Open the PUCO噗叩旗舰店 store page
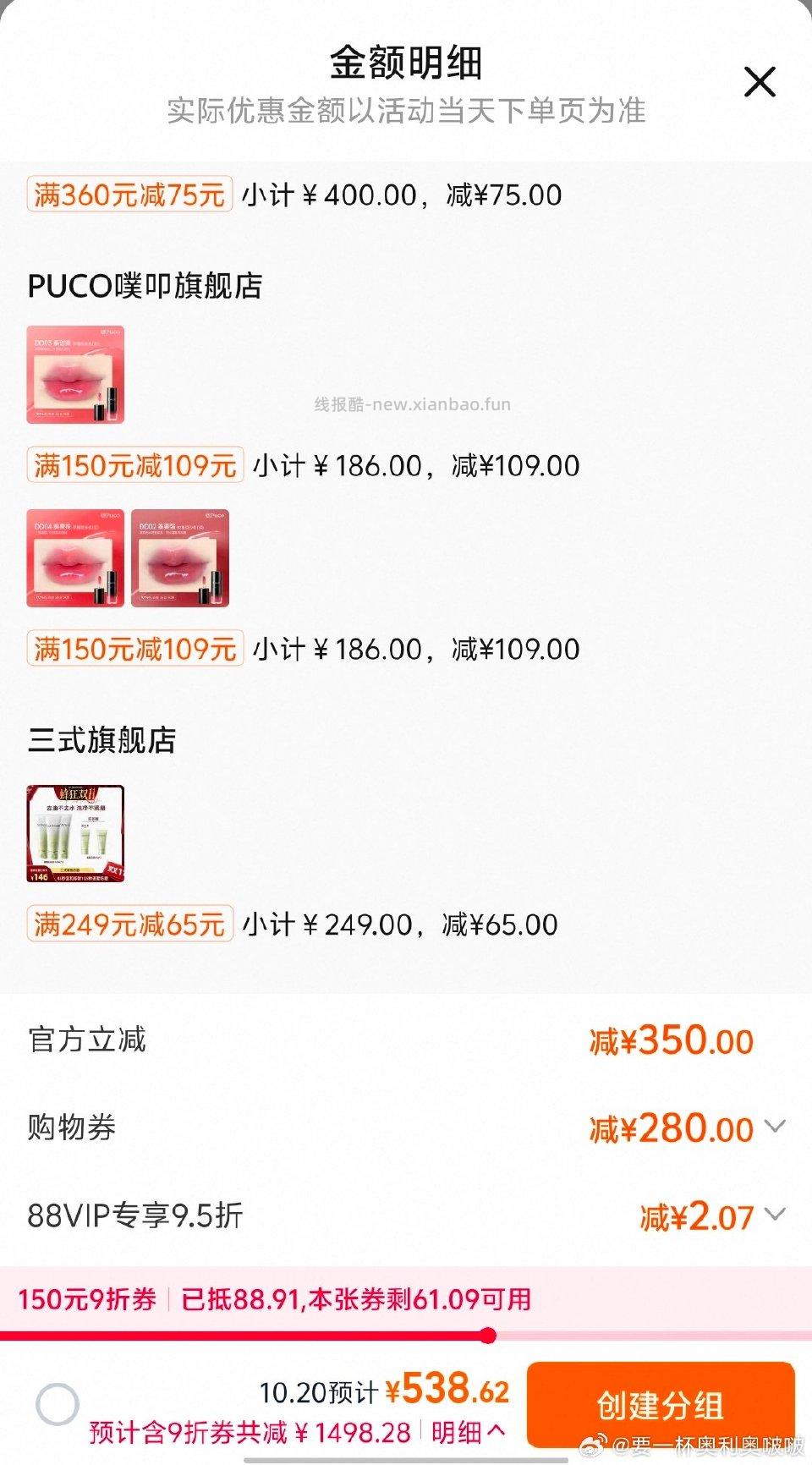Screen dimensions: 812x1465 click(144, 287)
